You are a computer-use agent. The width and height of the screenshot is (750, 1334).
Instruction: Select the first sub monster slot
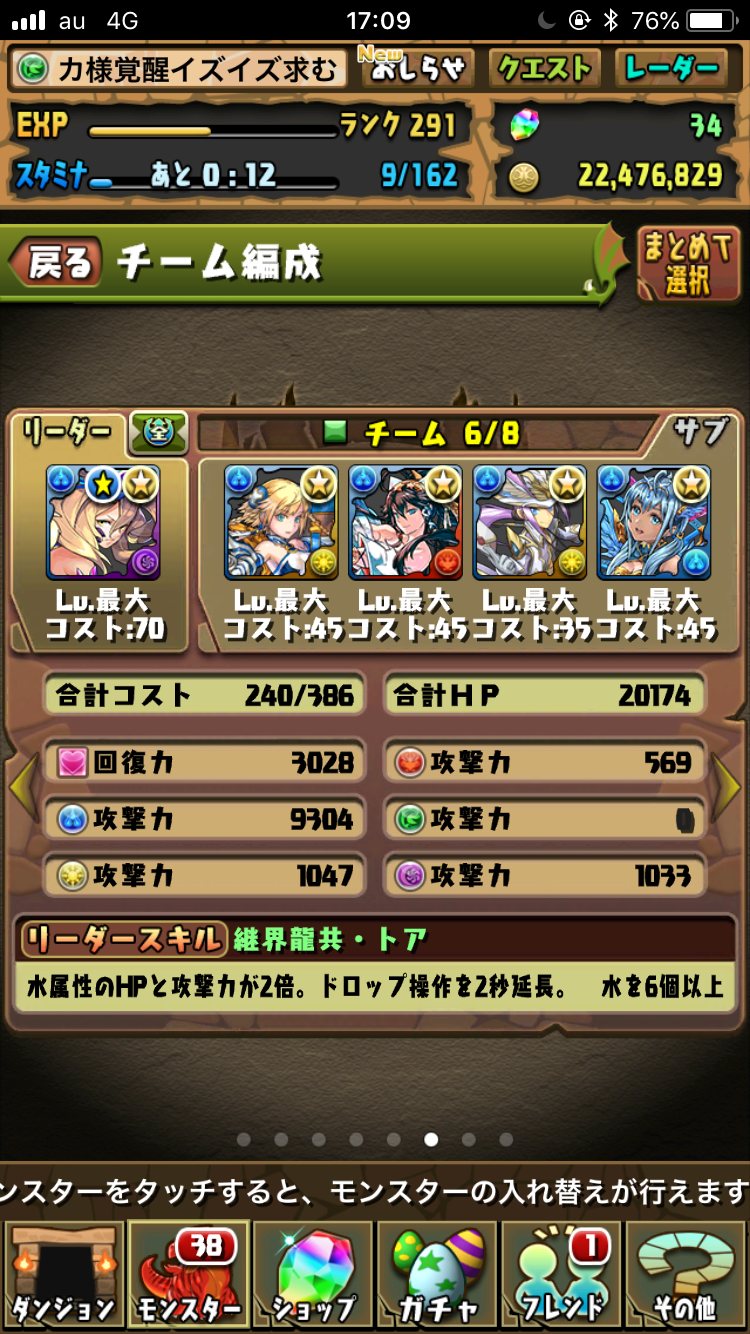pos(281,522)
